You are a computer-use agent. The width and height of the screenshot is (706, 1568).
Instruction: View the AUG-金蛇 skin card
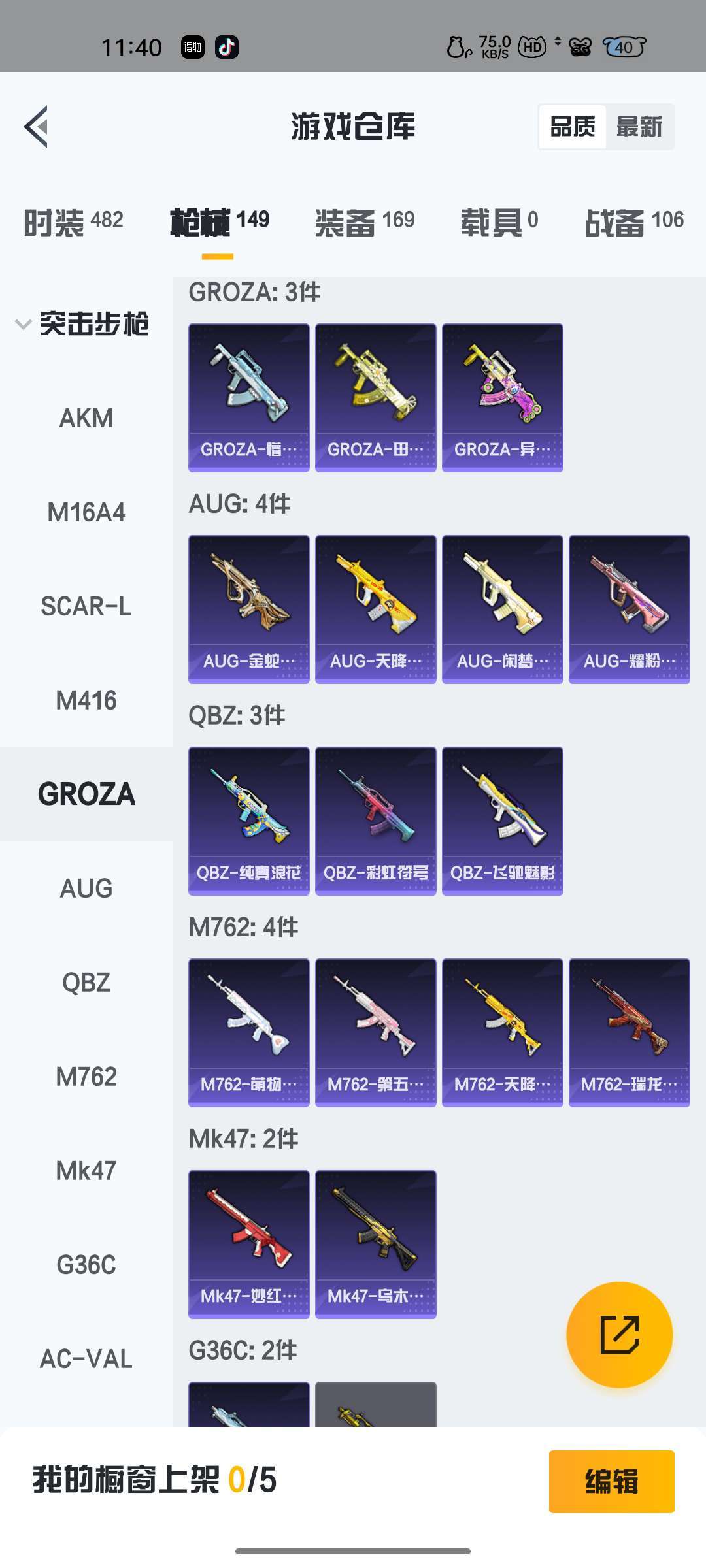[249, 610]
